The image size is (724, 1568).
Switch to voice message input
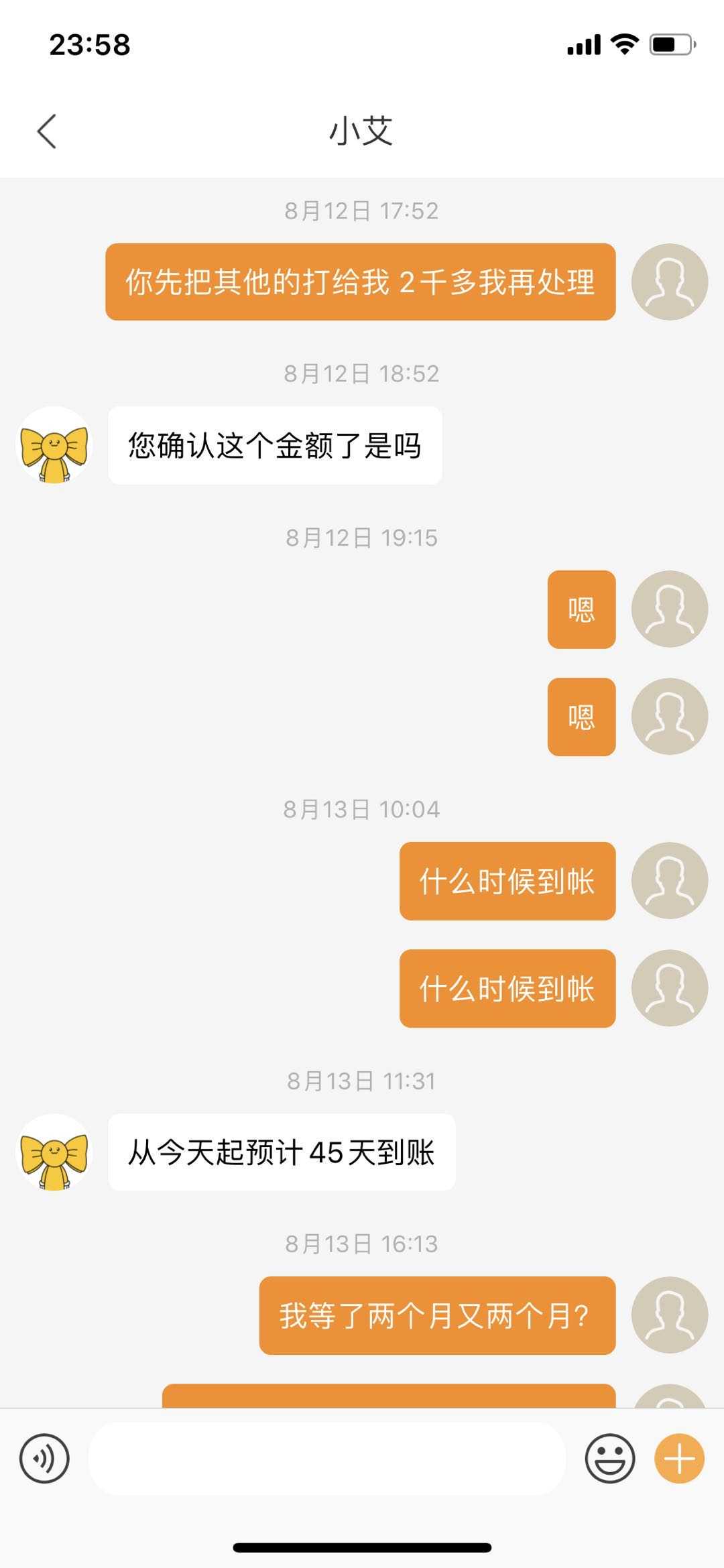44,1458
